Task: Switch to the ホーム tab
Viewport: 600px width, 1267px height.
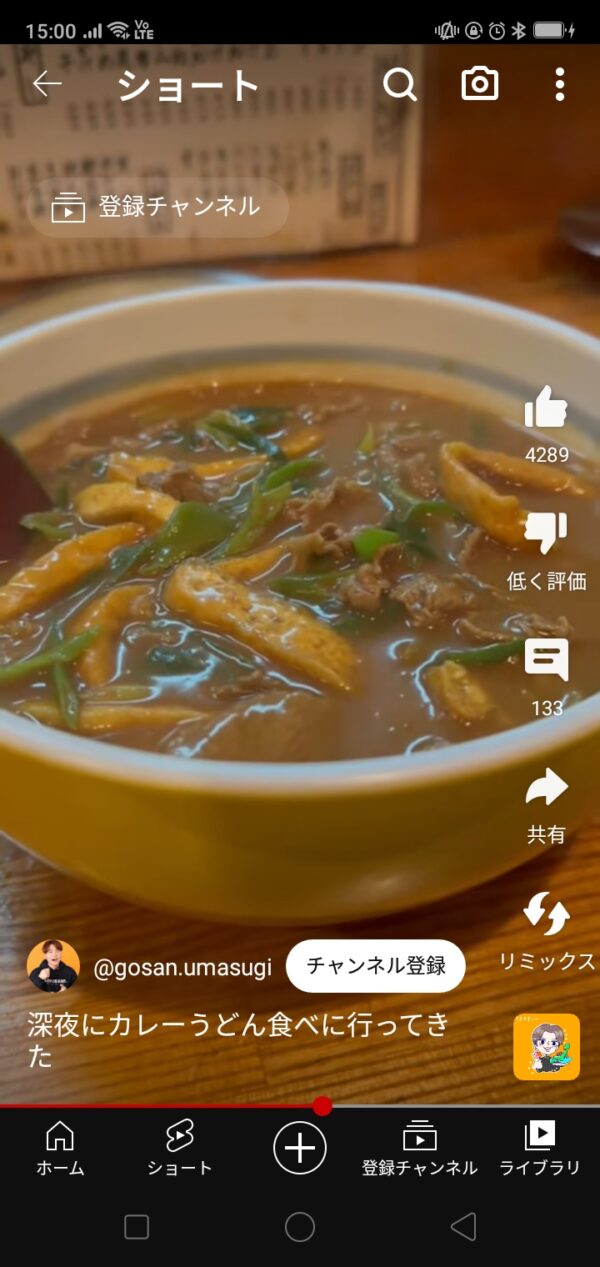Action: (60, 1147)
